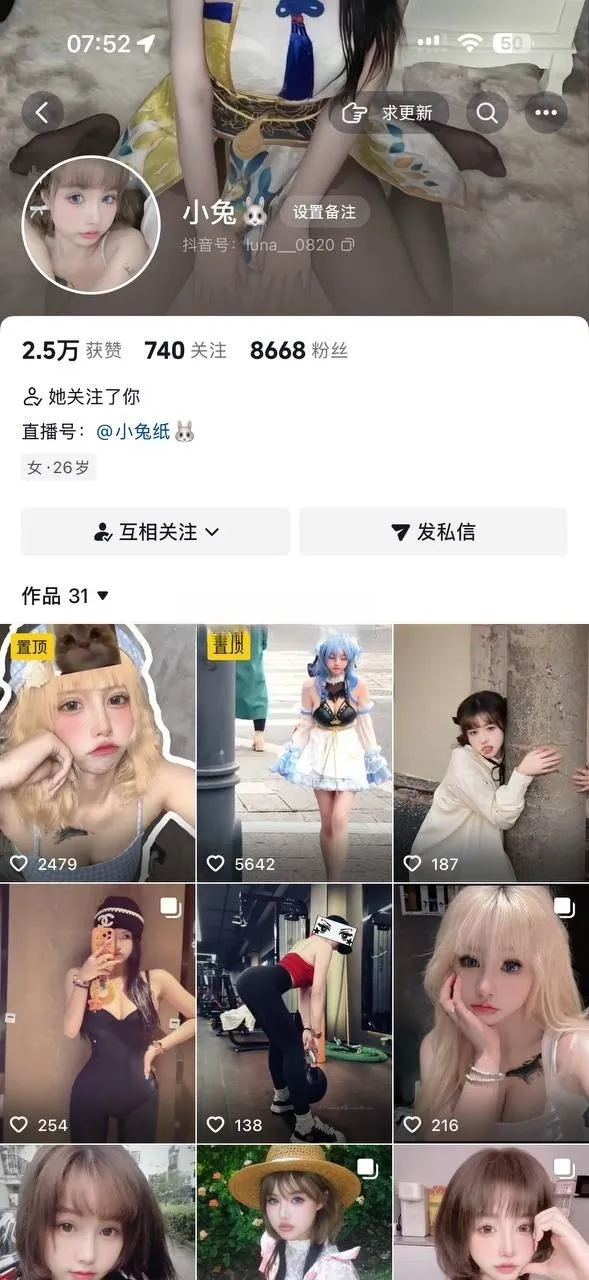
Task: Open the profile avatar picture
Action: click(x=91, y=225)
